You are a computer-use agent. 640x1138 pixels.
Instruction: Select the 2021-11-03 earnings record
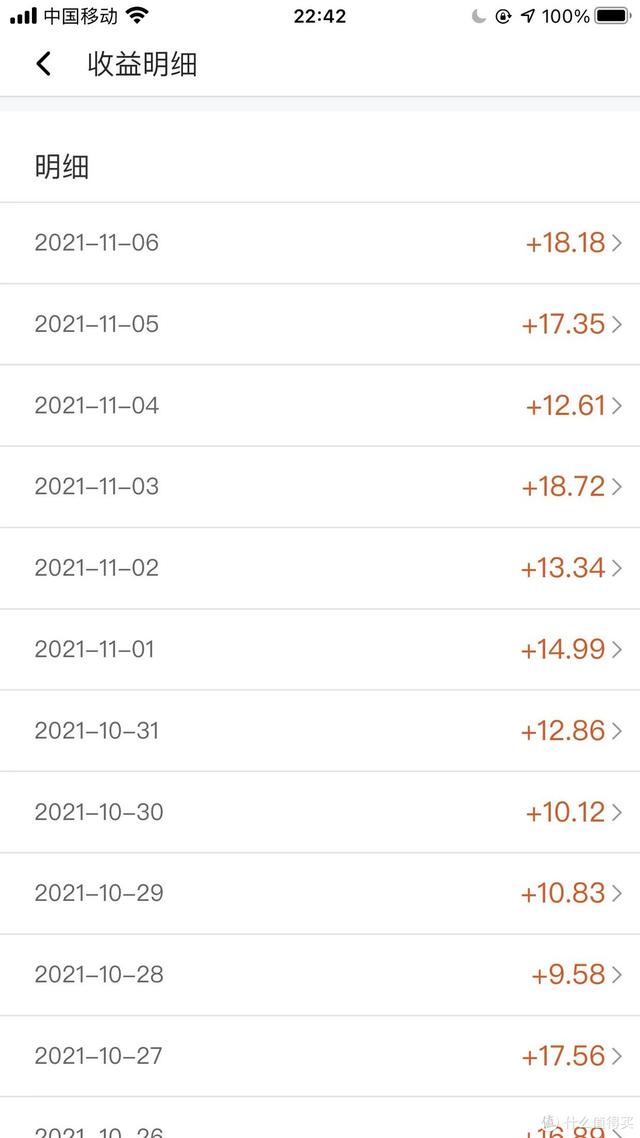point(320,487)
